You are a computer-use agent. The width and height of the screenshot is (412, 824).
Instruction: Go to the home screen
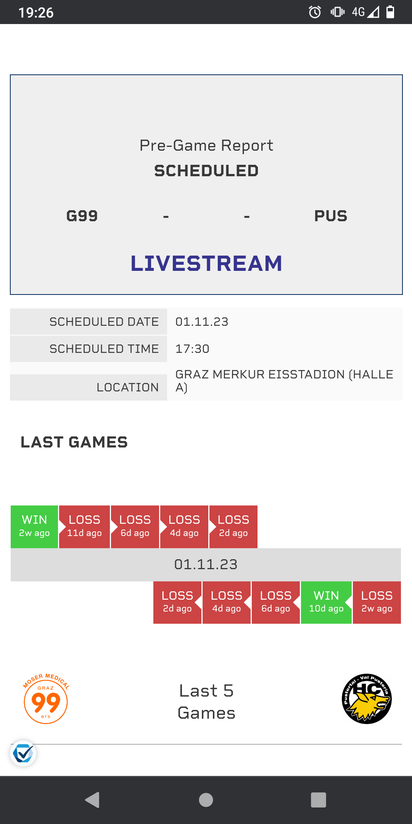coord(206,800)
